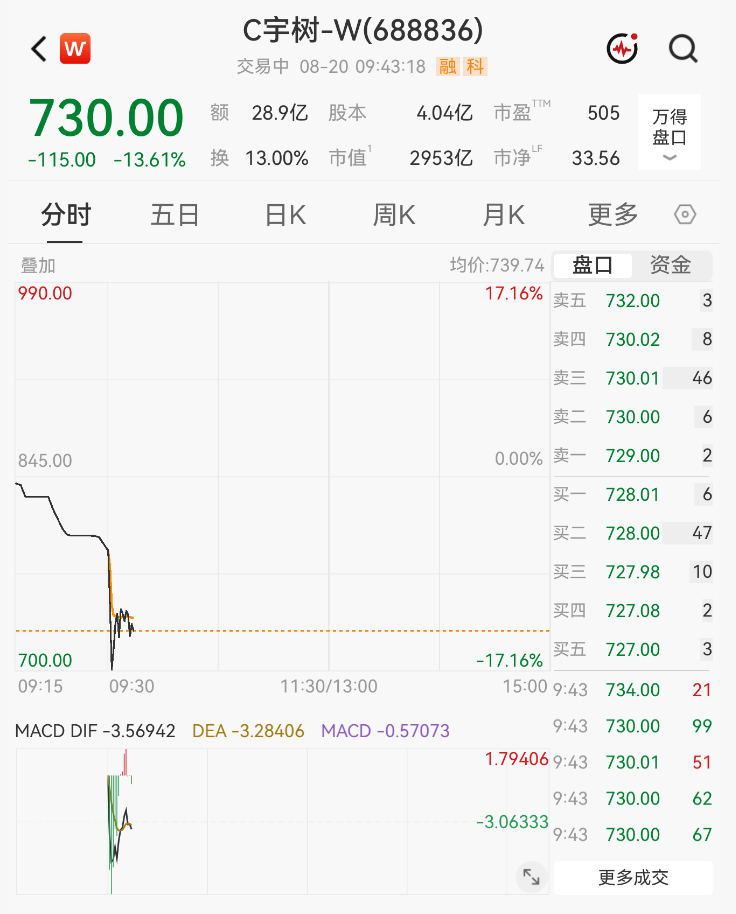The image size is (736, 914).
Task: Switch to the 五日 chart tab
Action: [x=174, y=215]
